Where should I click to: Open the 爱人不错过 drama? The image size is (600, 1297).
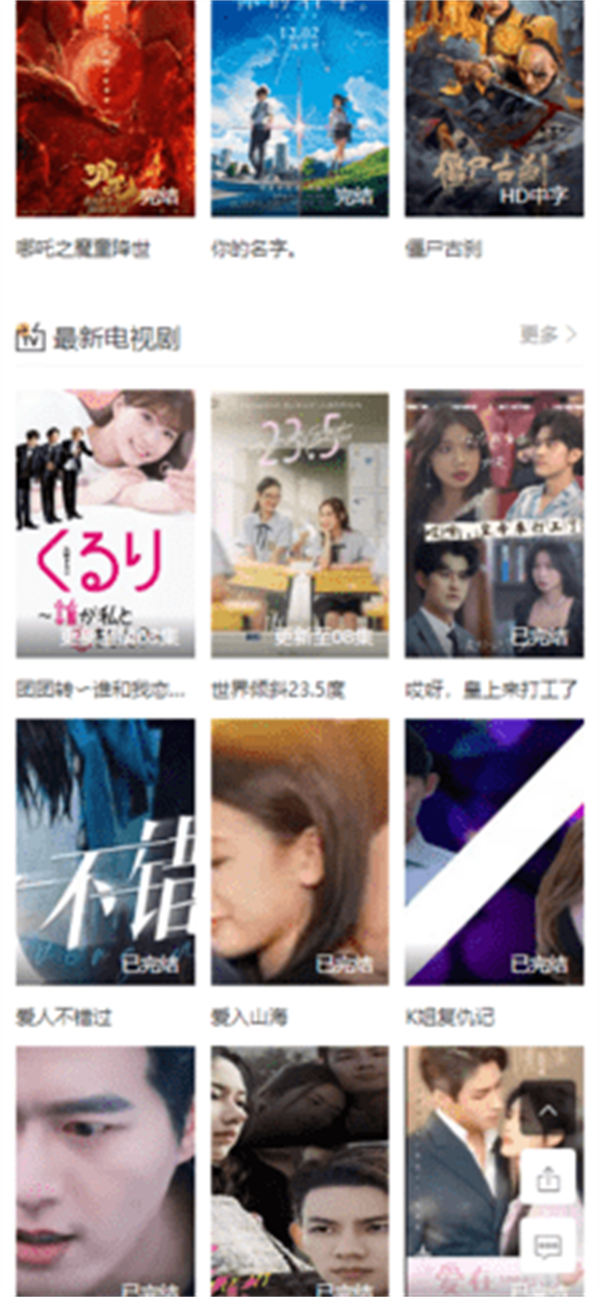pyautogui.click(x=105, y=852)
